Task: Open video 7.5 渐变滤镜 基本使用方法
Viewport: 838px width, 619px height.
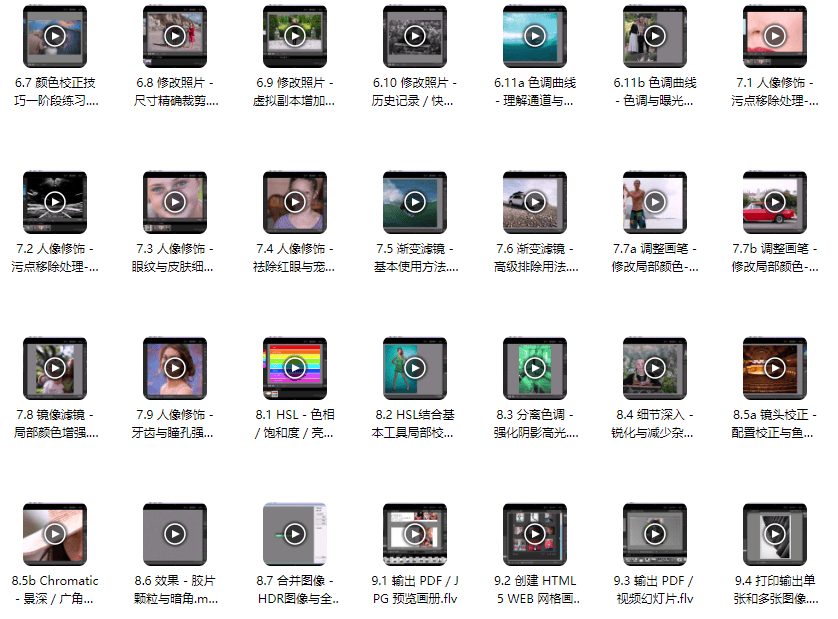Action: click(x=415, y=202)
